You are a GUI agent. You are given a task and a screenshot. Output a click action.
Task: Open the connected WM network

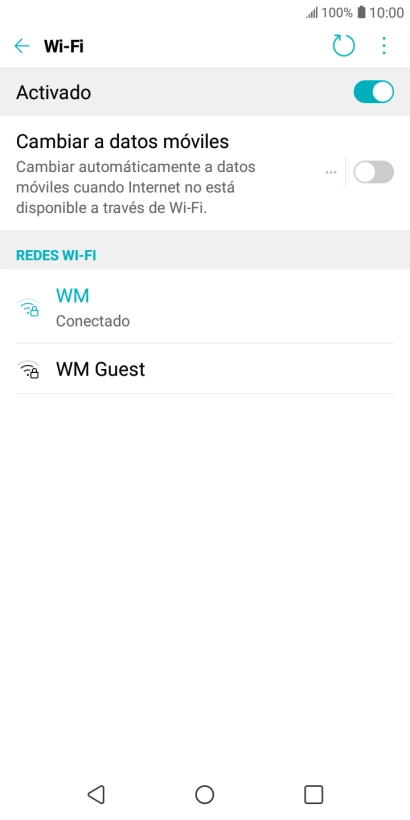(x=205, y=306)
